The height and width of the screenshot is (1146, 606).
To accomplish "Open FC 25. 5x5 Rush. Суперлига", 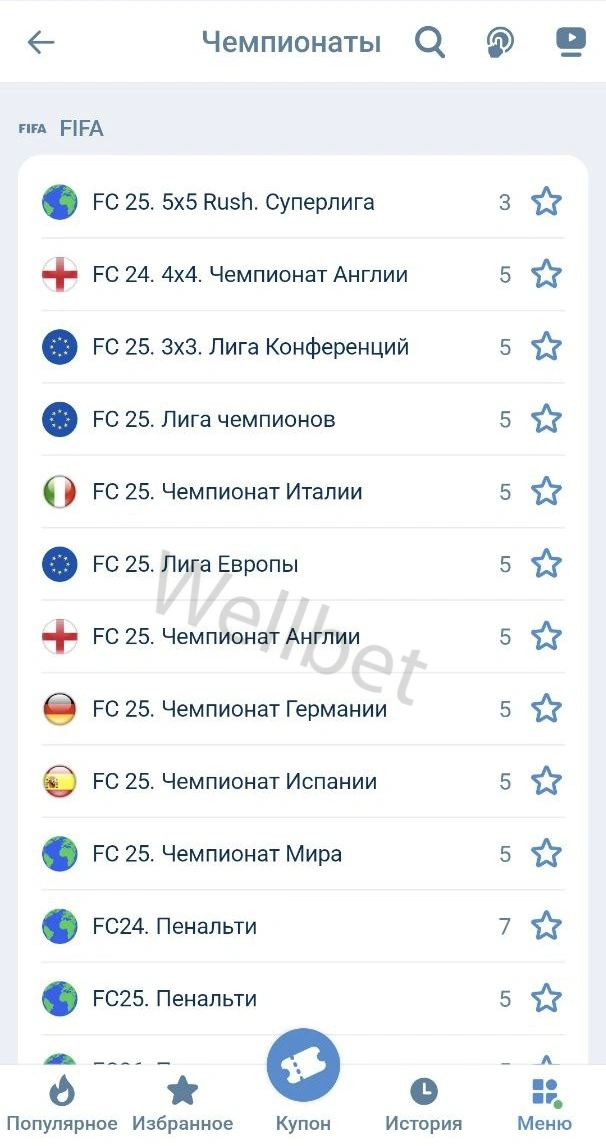I will click(x=233, y=202).
